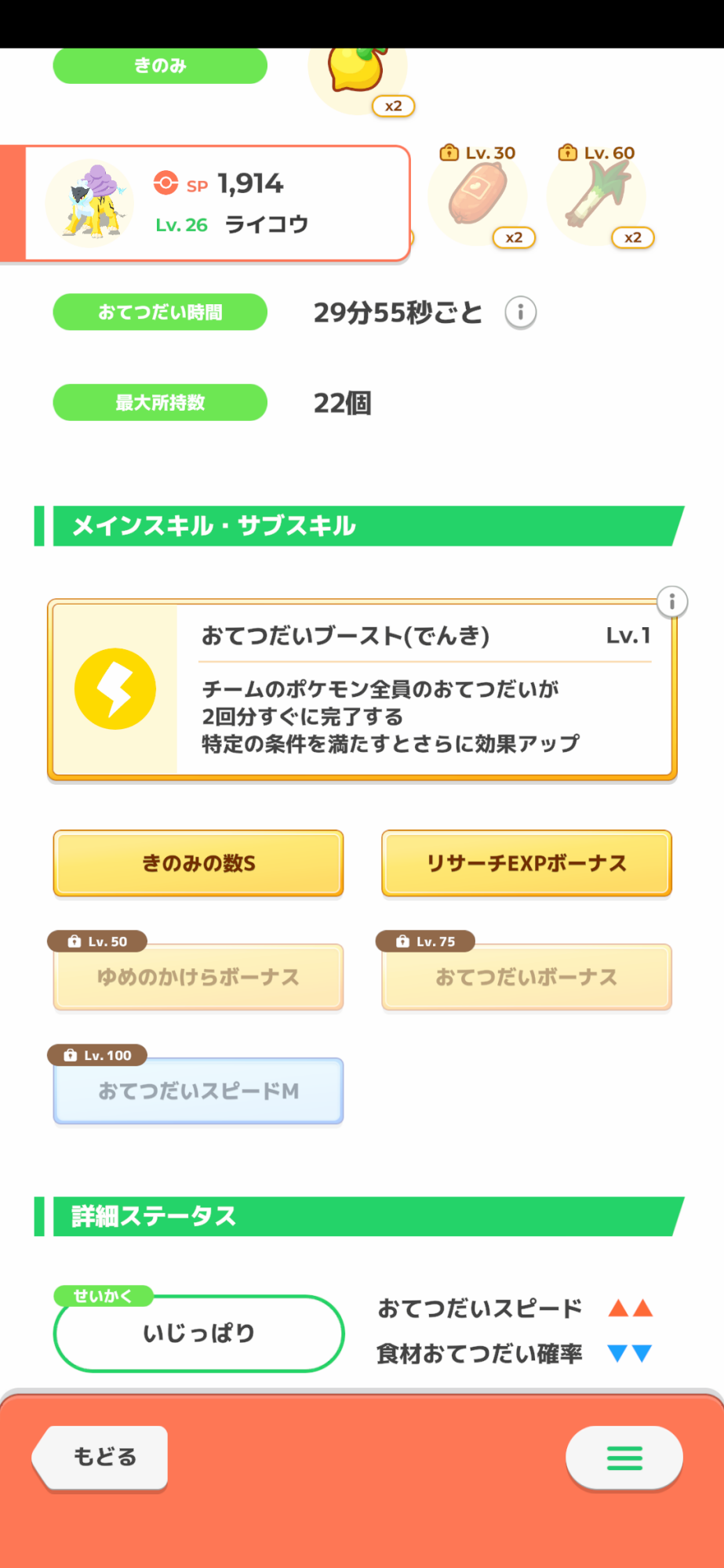
Task: Open the hamburger menu button
Action: (624, 1457)
